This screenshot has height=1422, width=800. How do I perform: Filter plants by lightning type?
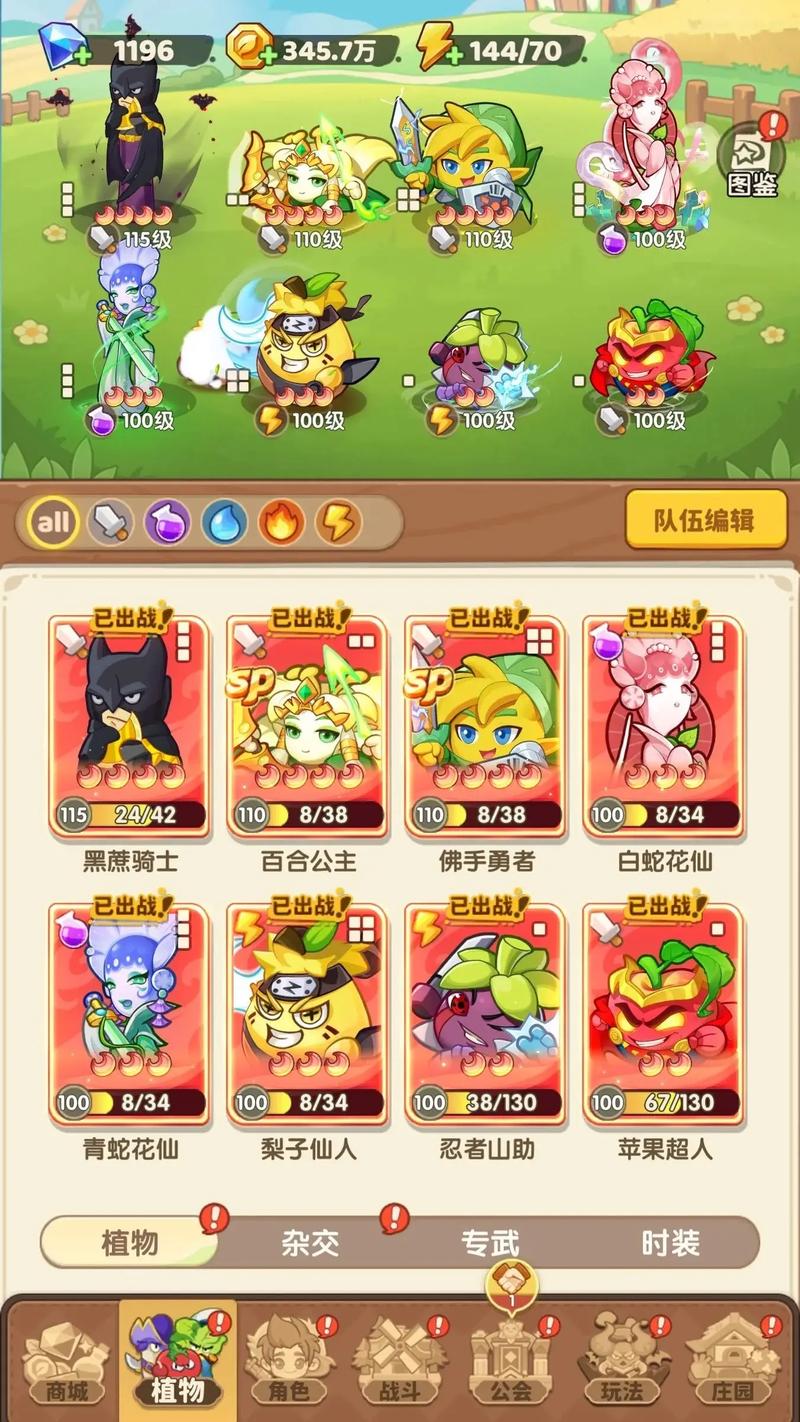point(338,521)
